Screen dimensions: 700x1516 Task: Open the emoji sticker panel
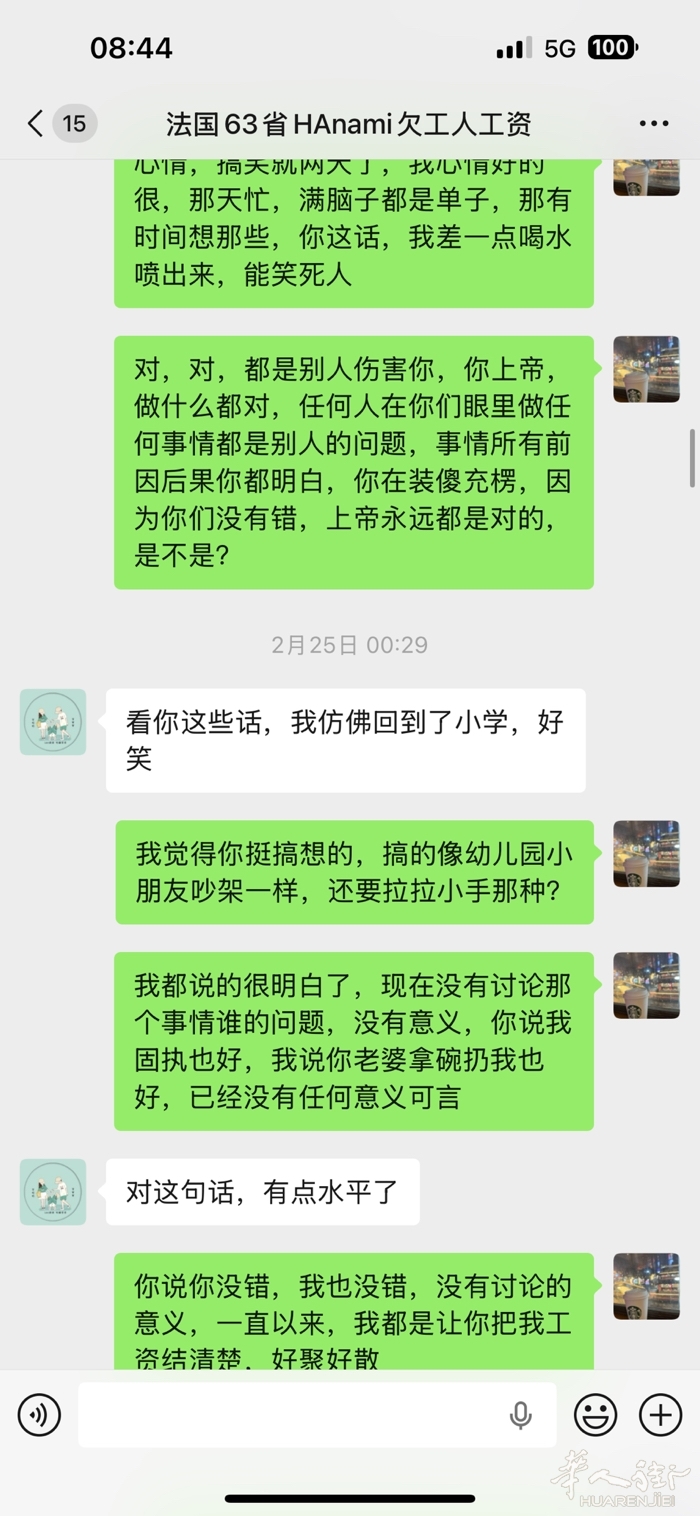pos(595,1414)
